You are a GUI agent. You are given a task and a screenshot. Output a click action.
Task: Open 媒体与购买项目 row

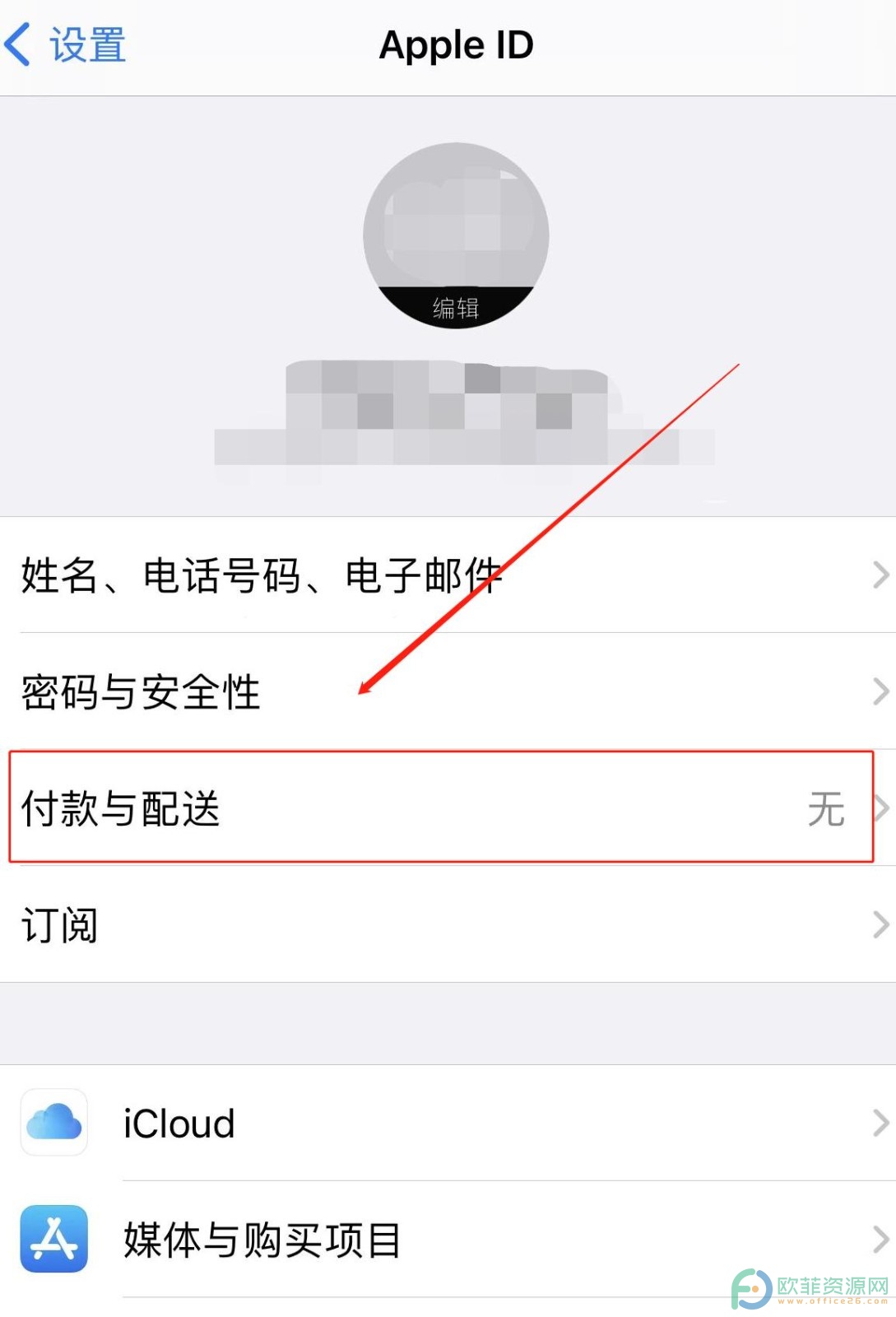click(x=448, y=1240)
